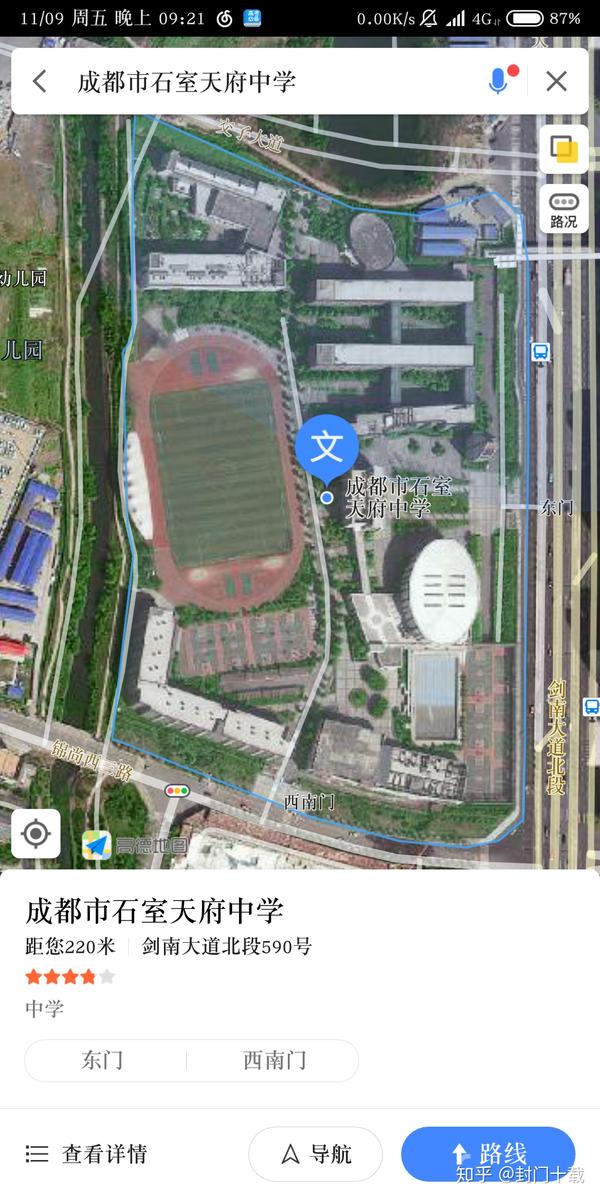Recenter map on my location
Image resolution: width=600 pixels, height=1200 pixels.
pos(36,833)
